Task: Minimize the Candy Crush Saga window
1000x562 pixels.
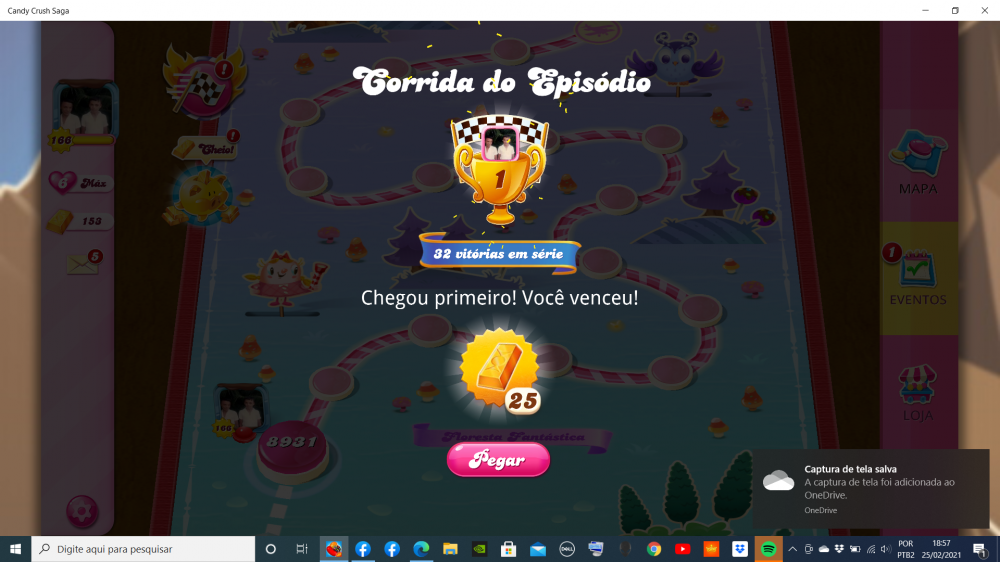Action: point(925,10)
